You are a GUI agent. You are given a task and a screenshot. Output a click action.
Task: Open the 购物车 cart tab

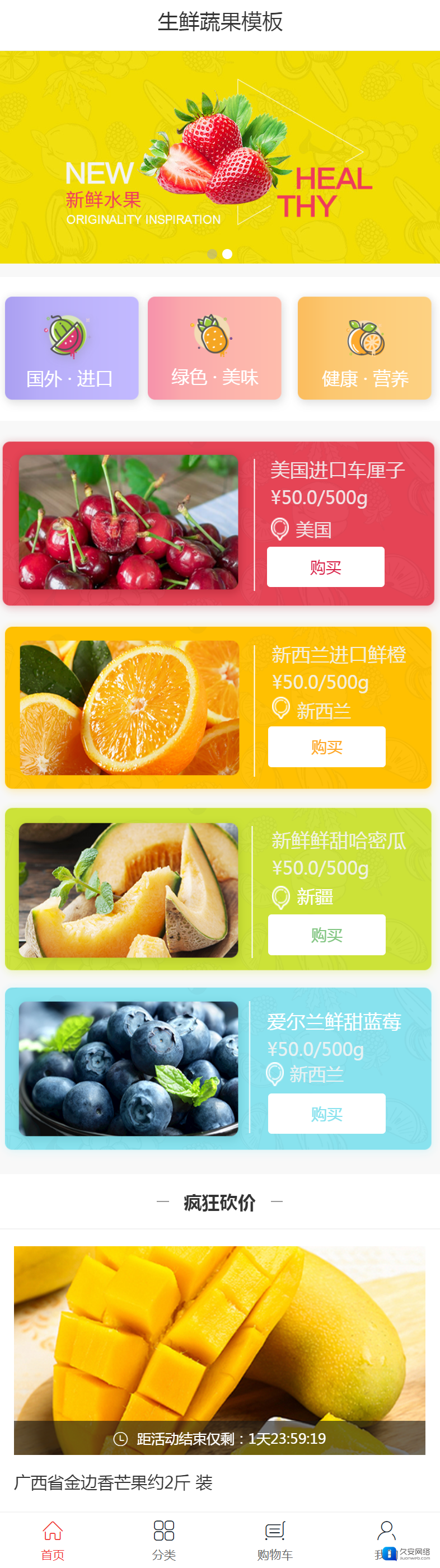(275, 1540)
